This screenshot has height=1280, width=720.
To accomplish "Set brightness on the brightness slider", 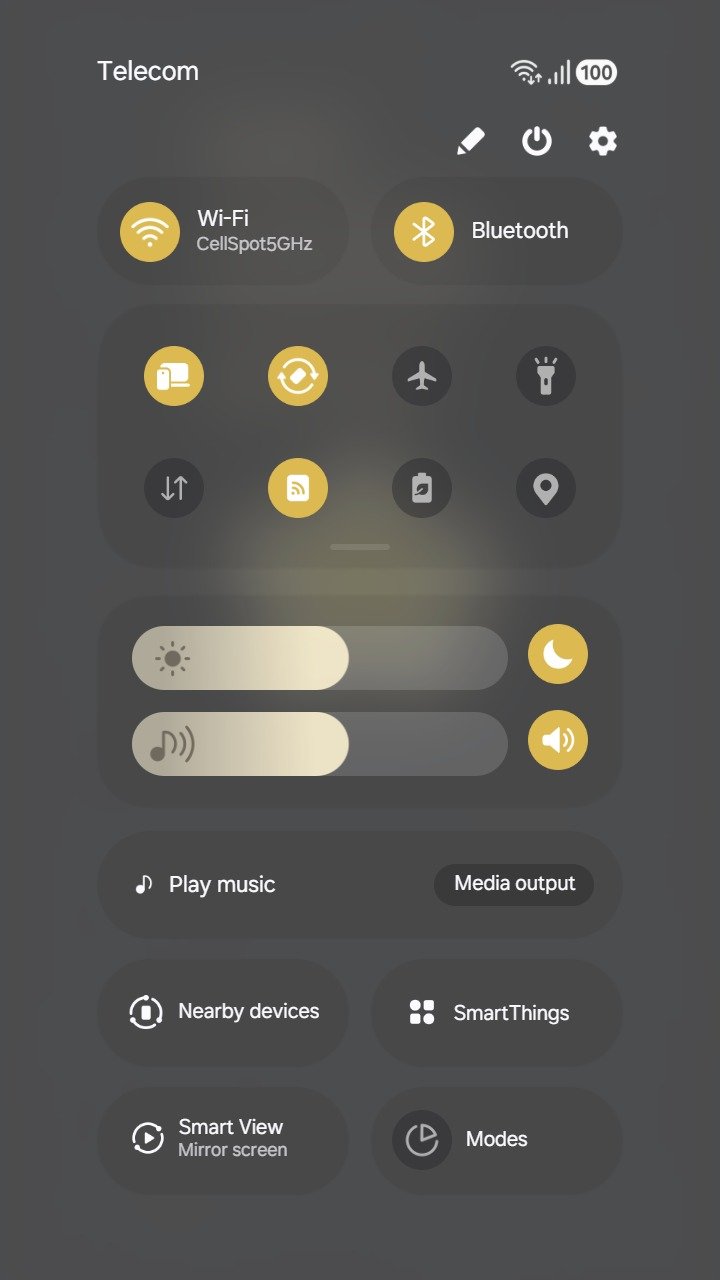I will (320, 658).
